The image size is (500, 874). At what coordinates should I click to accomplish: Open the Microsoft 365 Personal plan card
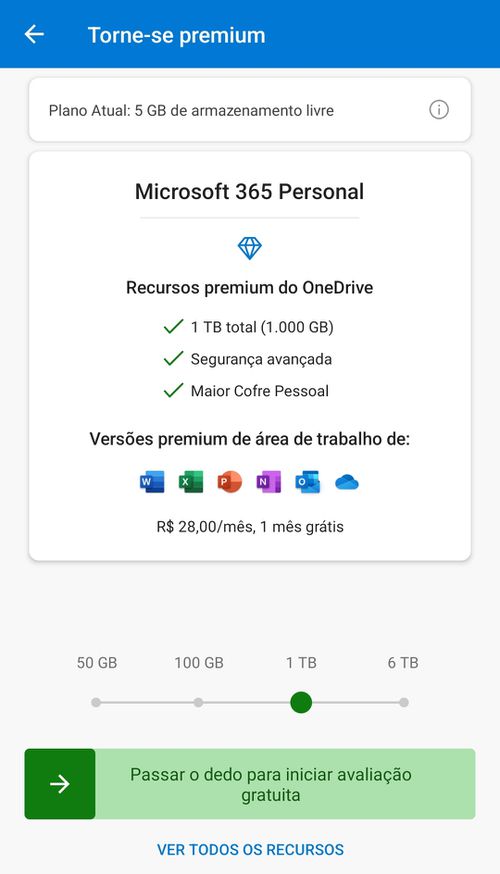(x=250, y=356)
